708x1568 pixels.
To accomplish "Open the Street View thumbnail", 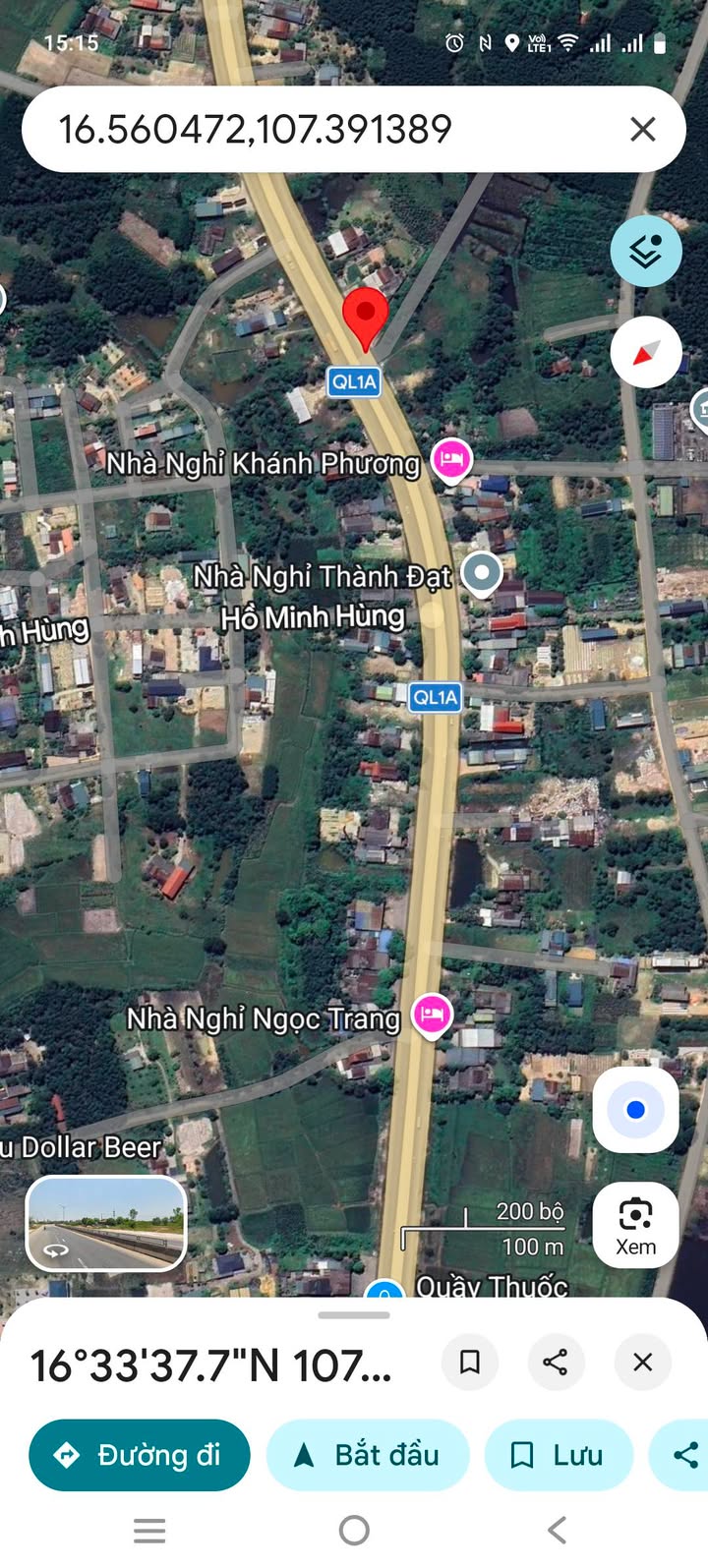I will (106, 1224).
